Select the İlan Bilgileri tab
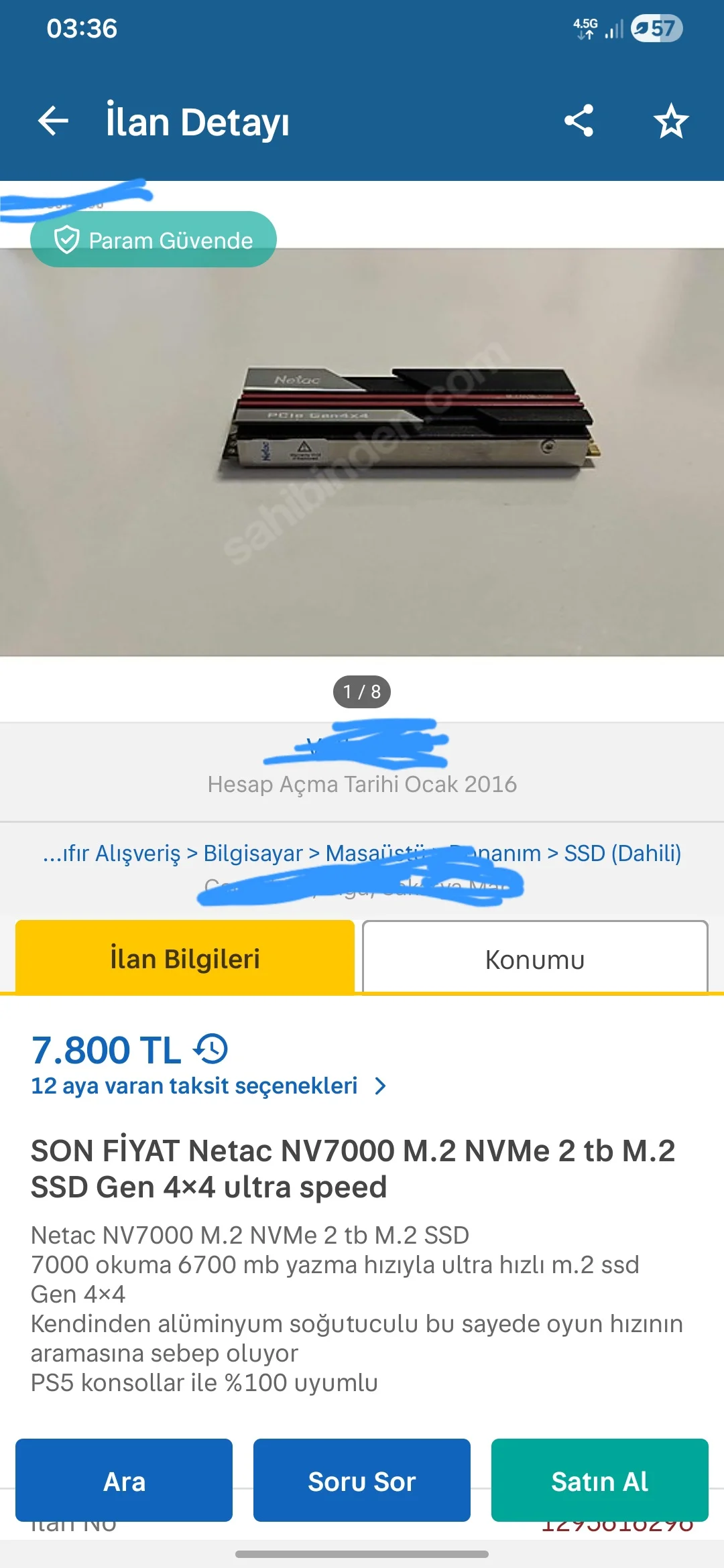Screen dimensions: 724x1568 click(x=185, y=958)
